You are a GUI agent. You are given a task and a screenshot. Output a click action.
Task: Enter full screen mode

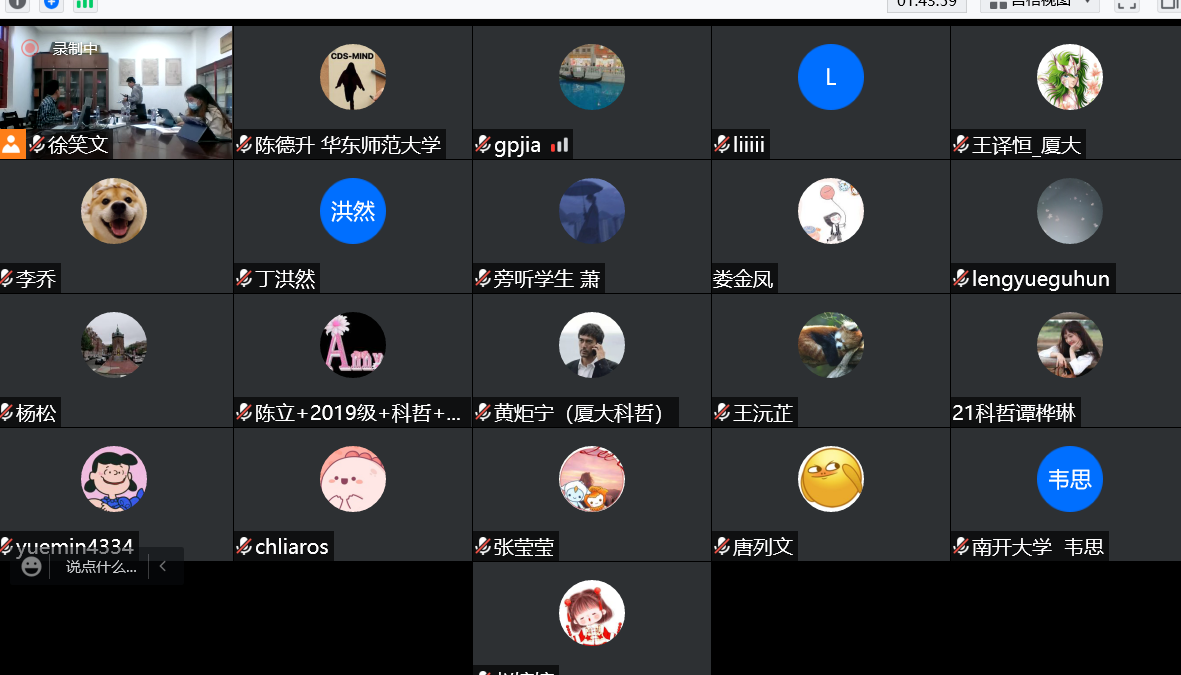[1127, 4]
